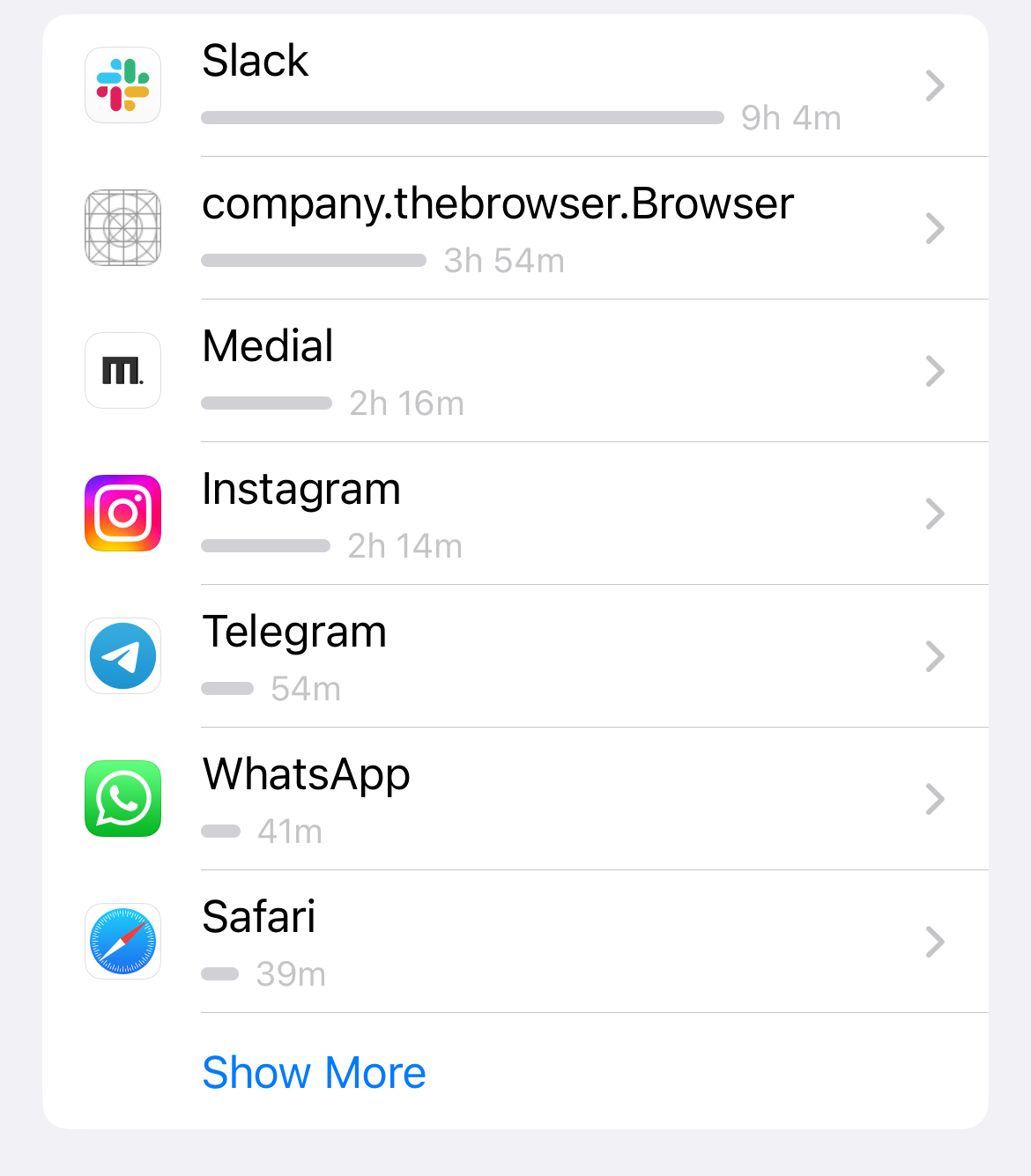Open Slack usage details

point(515,85)
